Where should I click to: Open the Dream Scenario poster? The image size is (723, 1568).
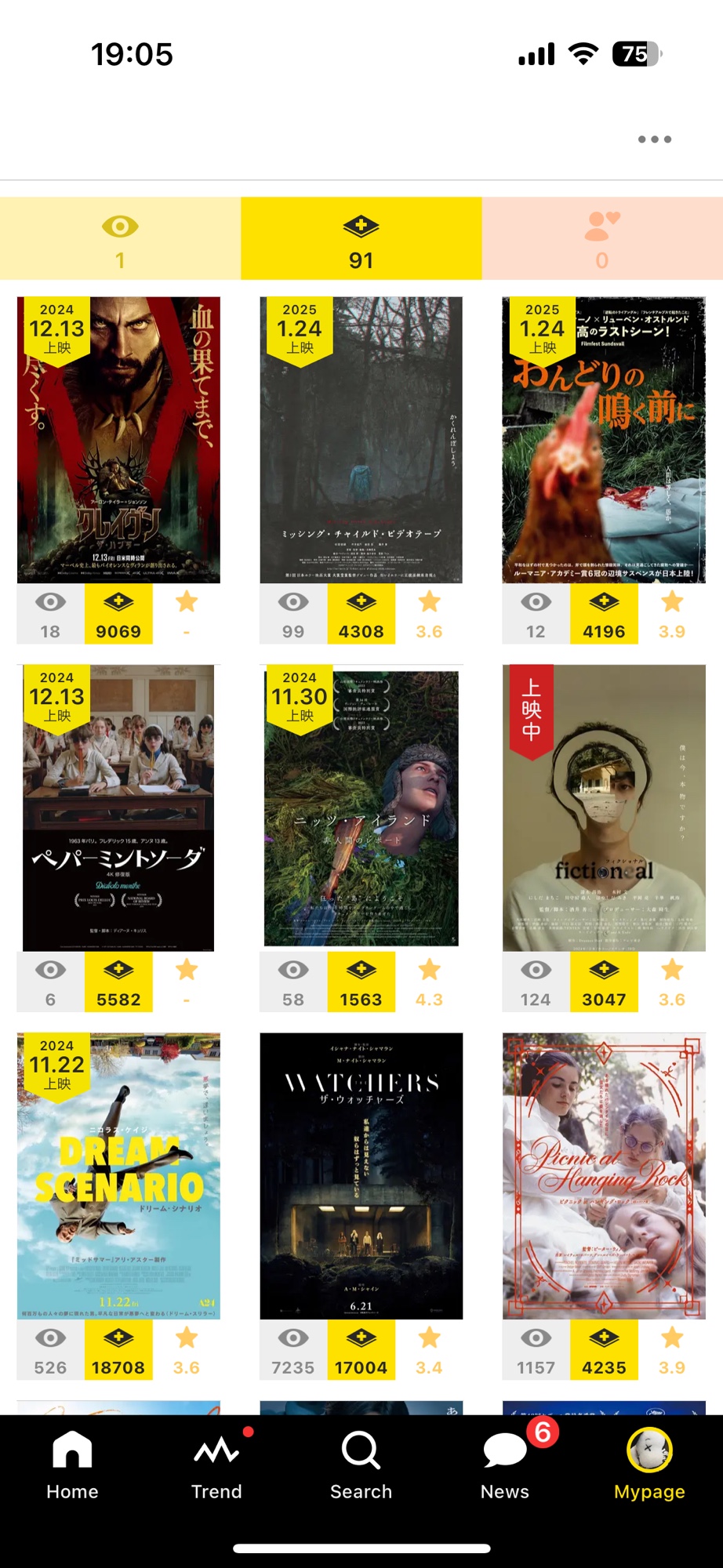(x=118, y=1175)
